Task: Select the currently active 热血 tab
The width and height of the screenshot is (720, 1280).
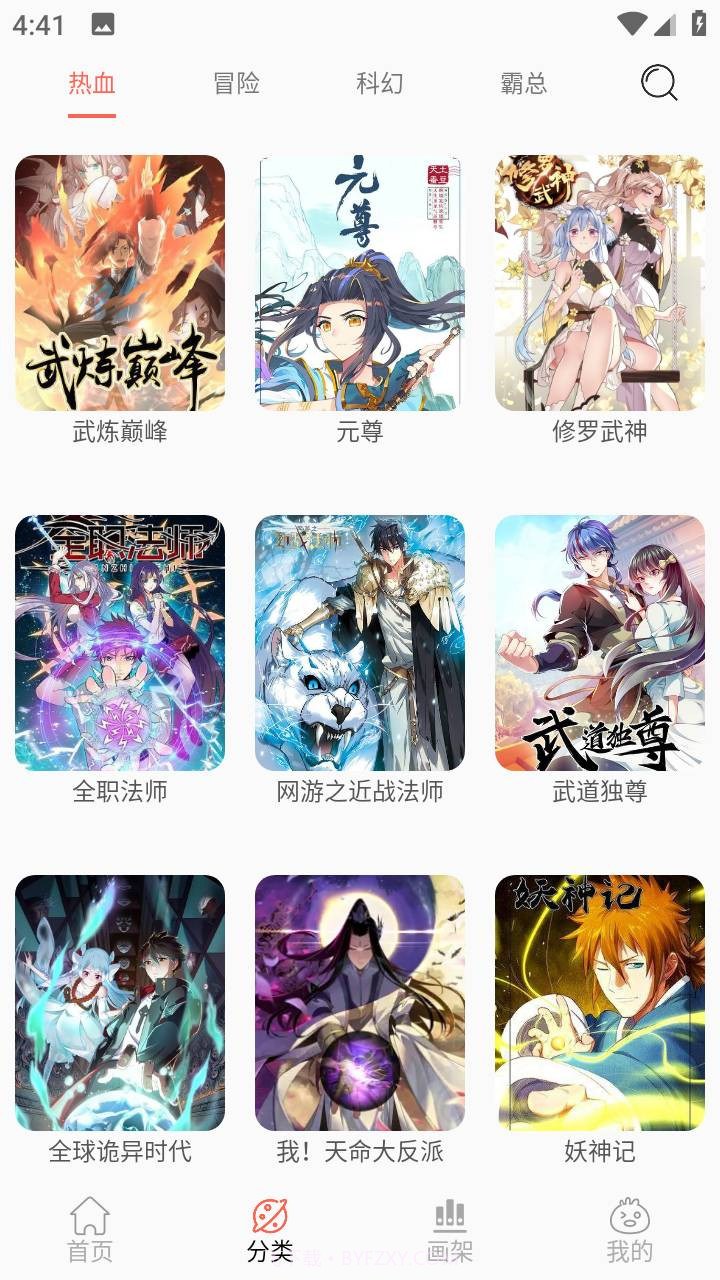Action: pyautogui.click(x=90, y=85)
